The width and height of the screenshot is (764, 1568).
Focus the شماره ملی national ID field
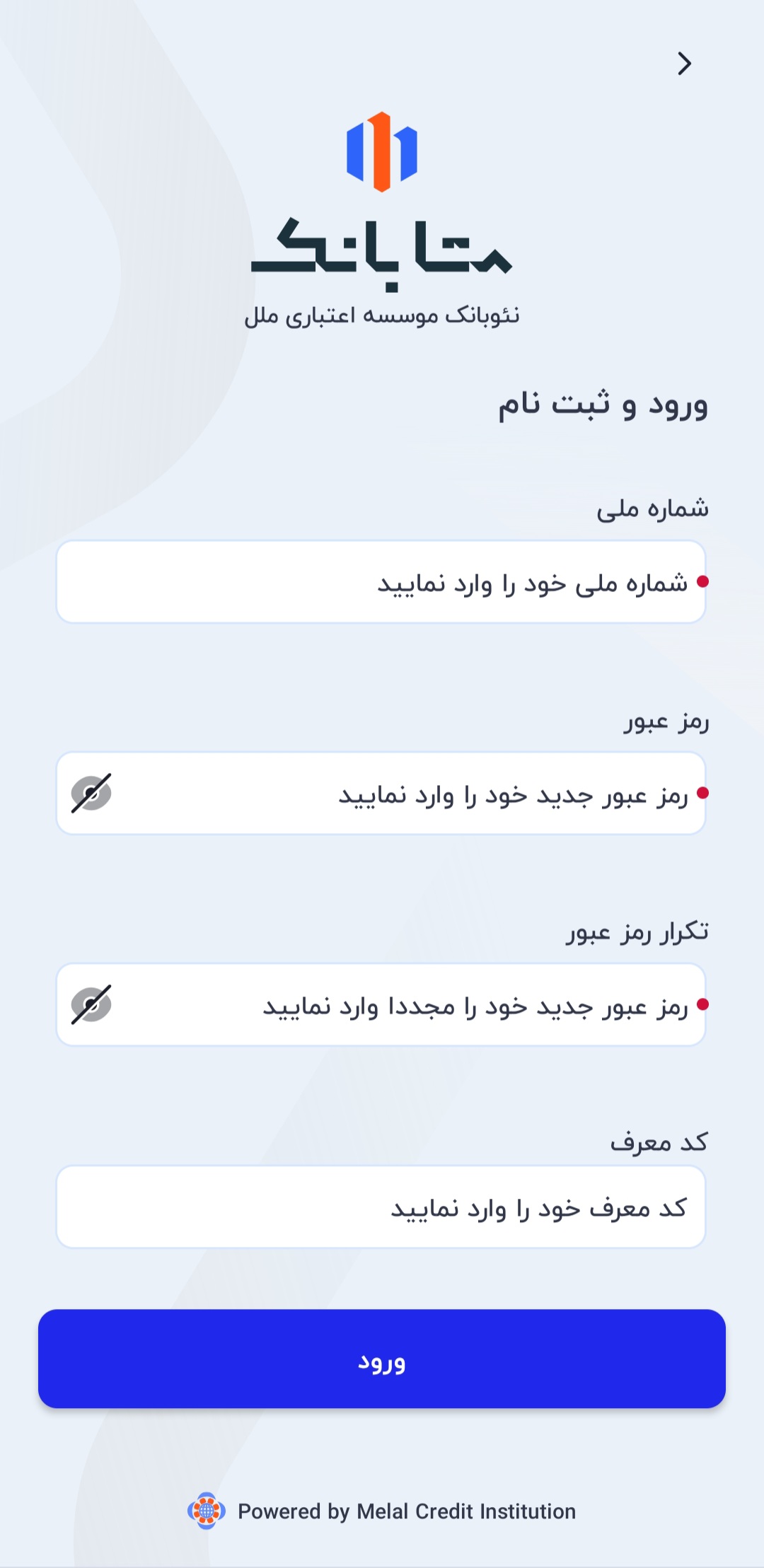point(382,581)
